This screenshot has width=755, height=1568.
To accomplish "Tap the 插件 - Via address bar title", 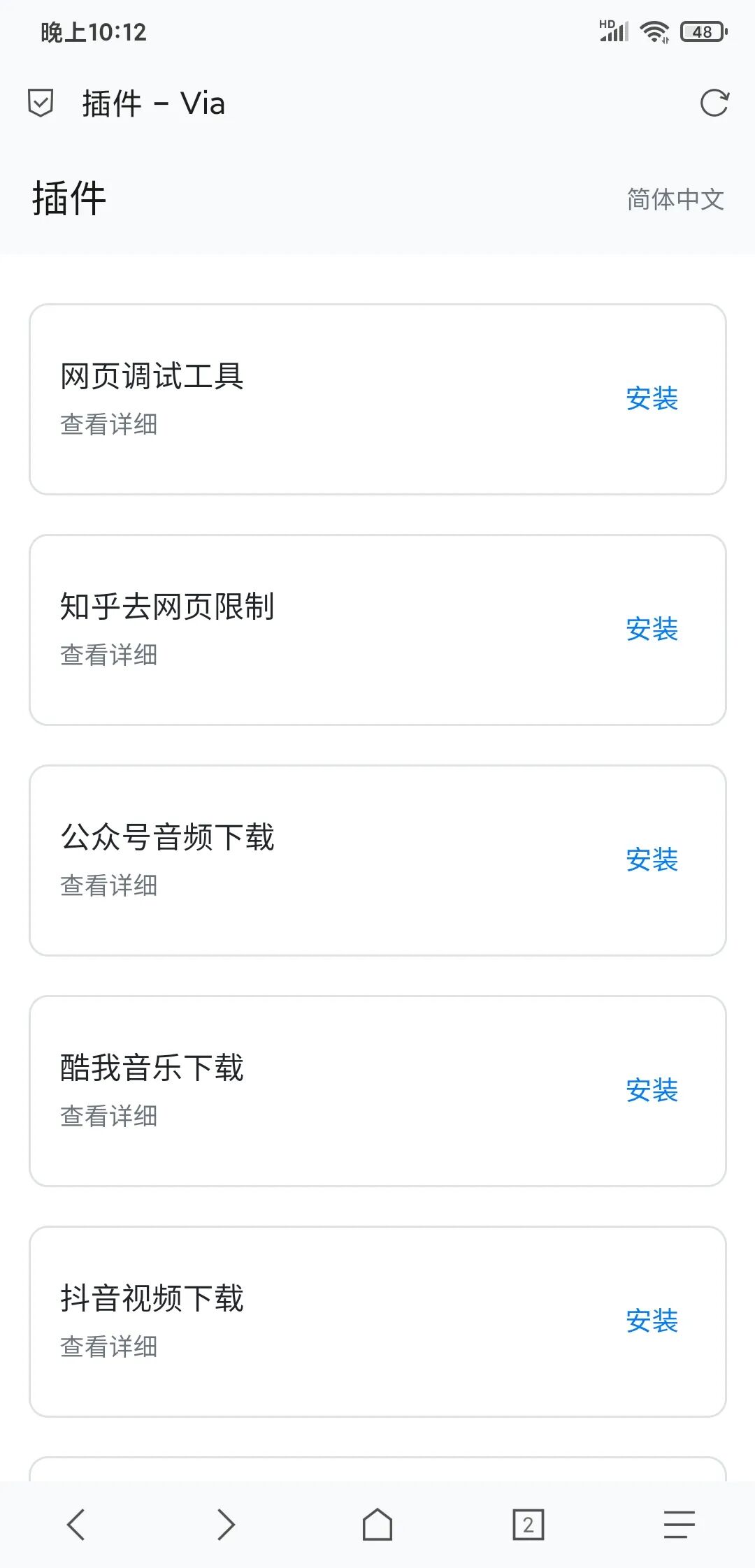I will coord(154,103).
